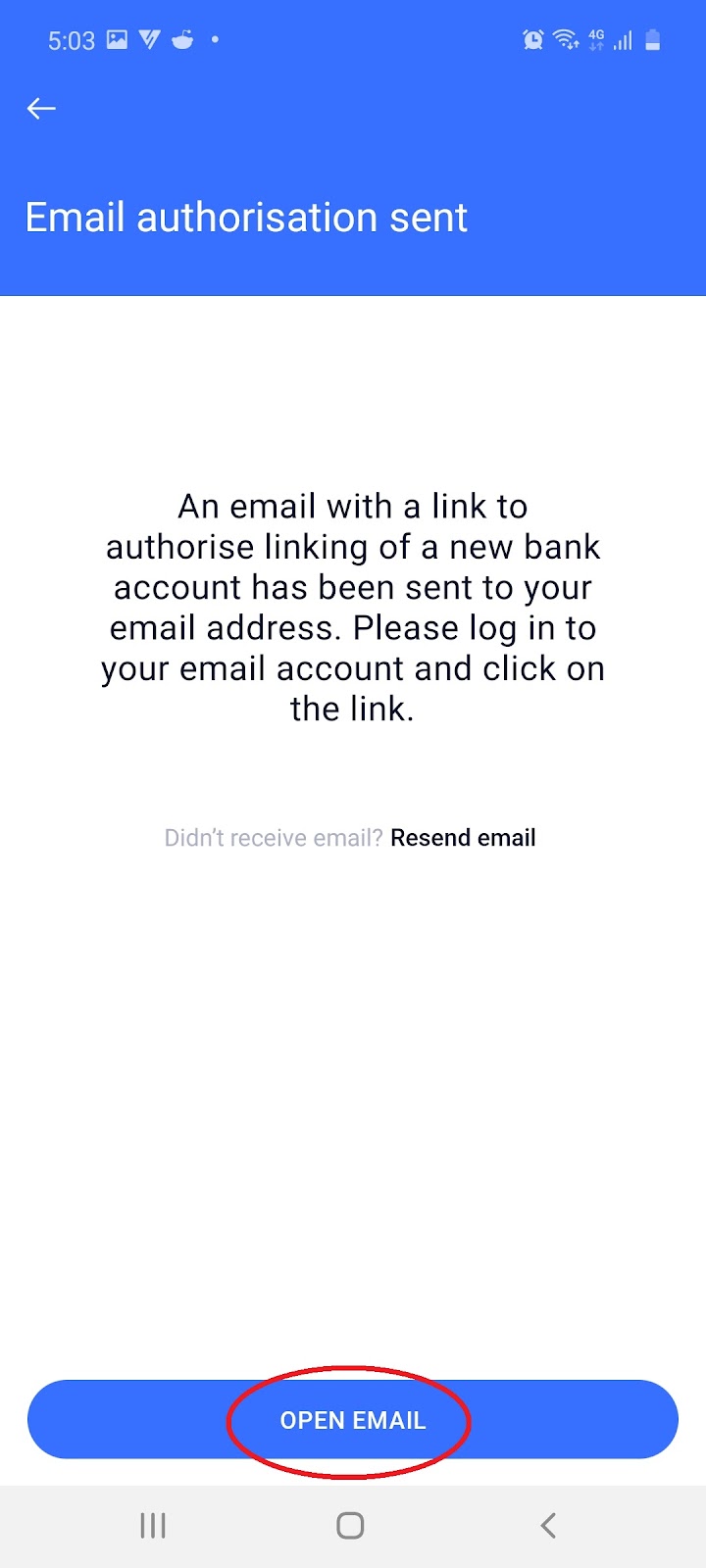This screenshot has height=1568, width=706.
Task: Go back using the top arrow
Action: click(x=41, y=109)
